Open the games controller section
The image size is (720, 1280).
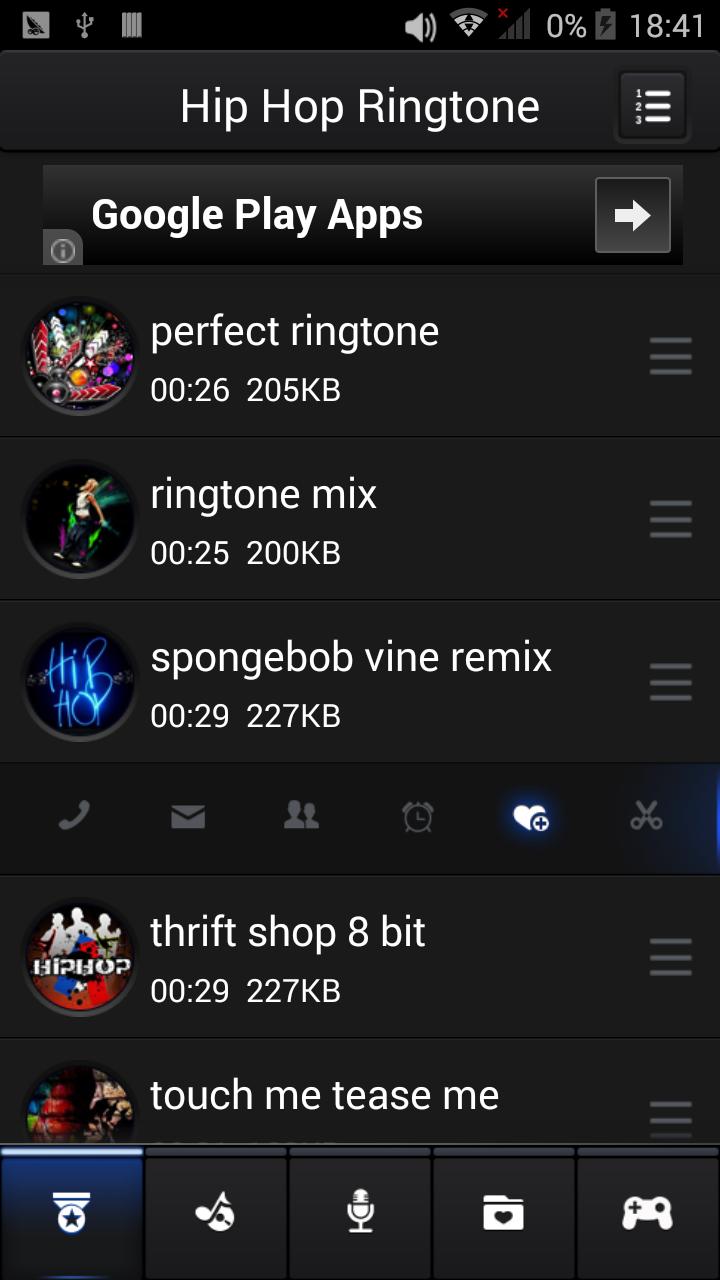click(648, 1213)
